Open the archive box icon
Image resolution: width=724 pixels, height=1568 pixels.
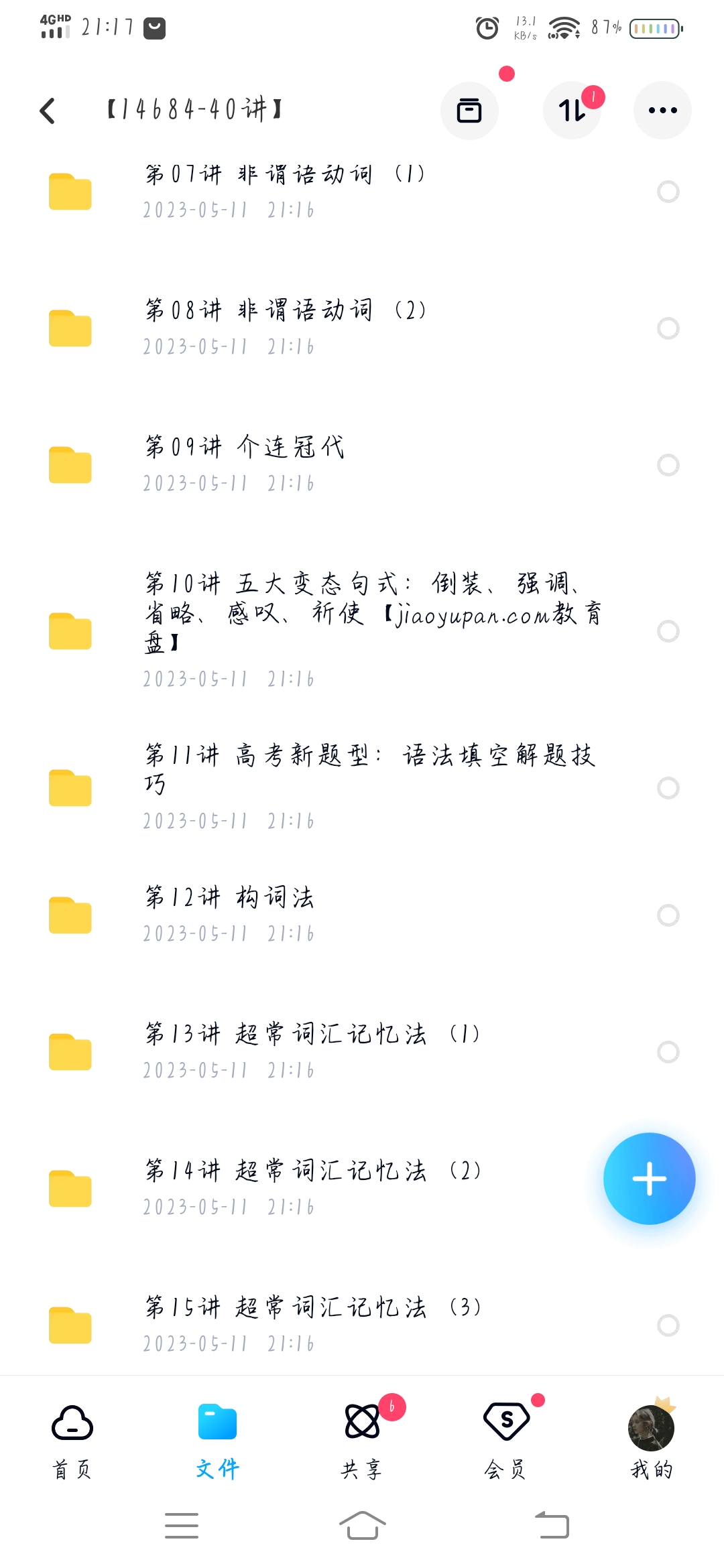coord(469,111)
